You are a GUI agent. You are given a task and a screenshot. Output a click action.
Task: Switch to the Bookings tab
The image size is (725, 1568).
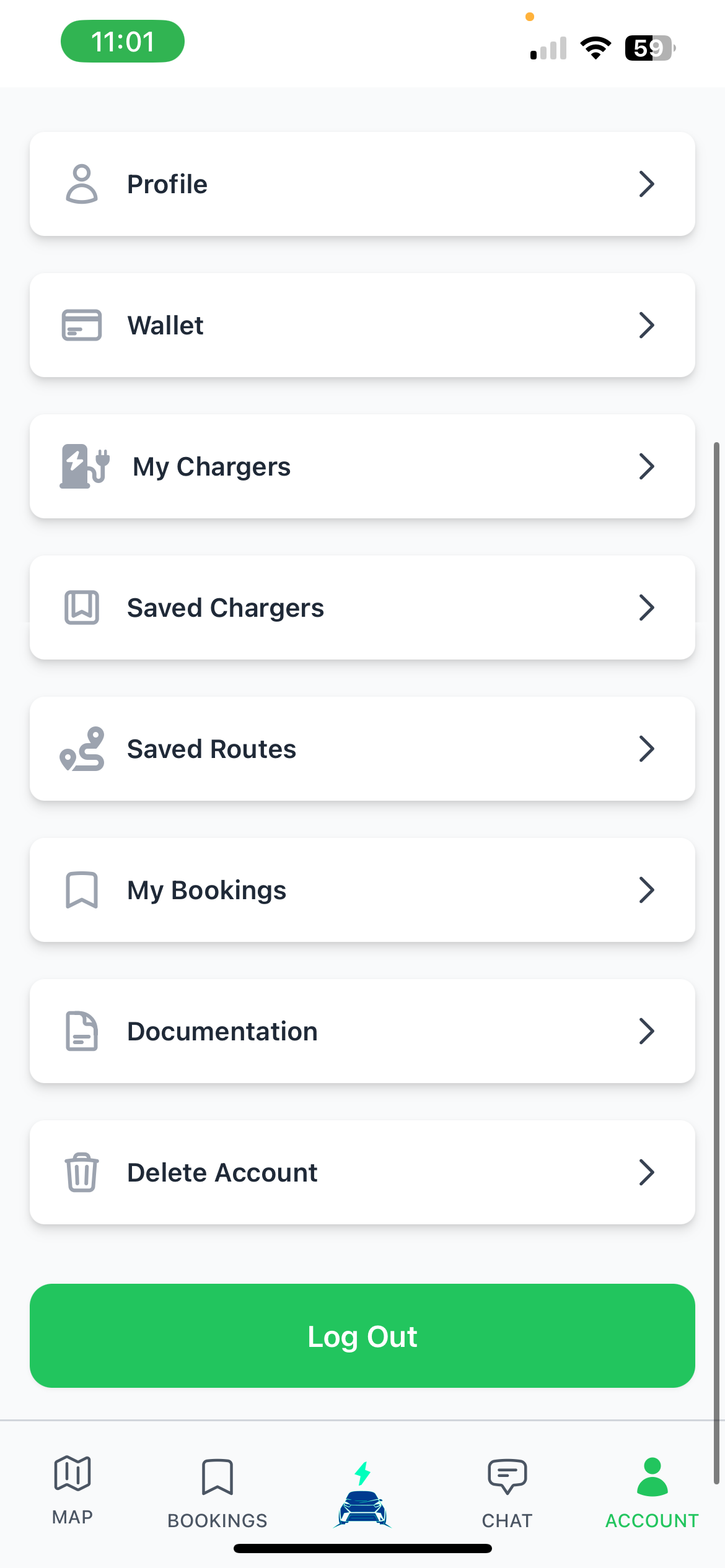click(x=217, y=1492)
